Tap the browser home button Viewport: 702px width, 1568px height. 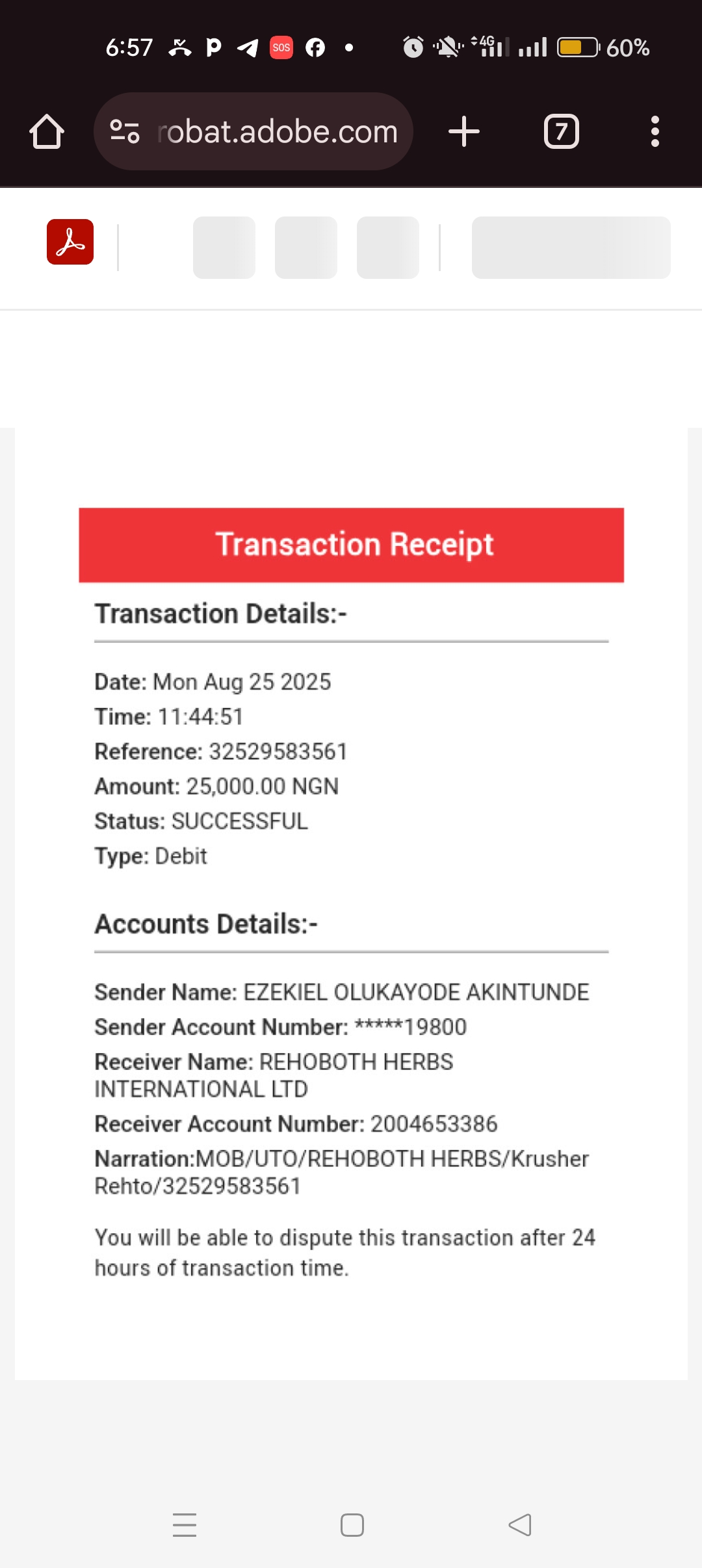tap(47, 132)
